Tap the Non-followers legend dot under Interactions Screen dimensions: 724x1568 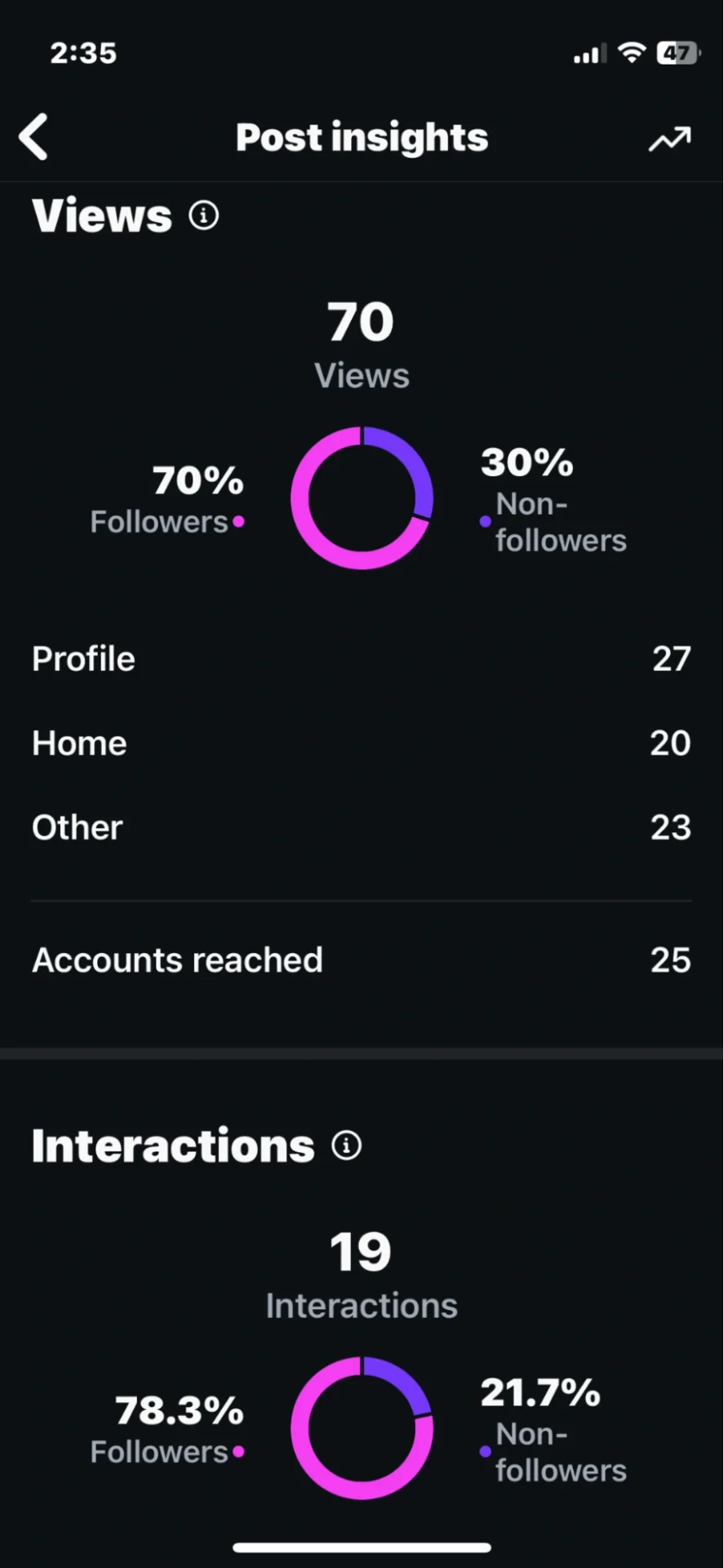point(486,1452)
